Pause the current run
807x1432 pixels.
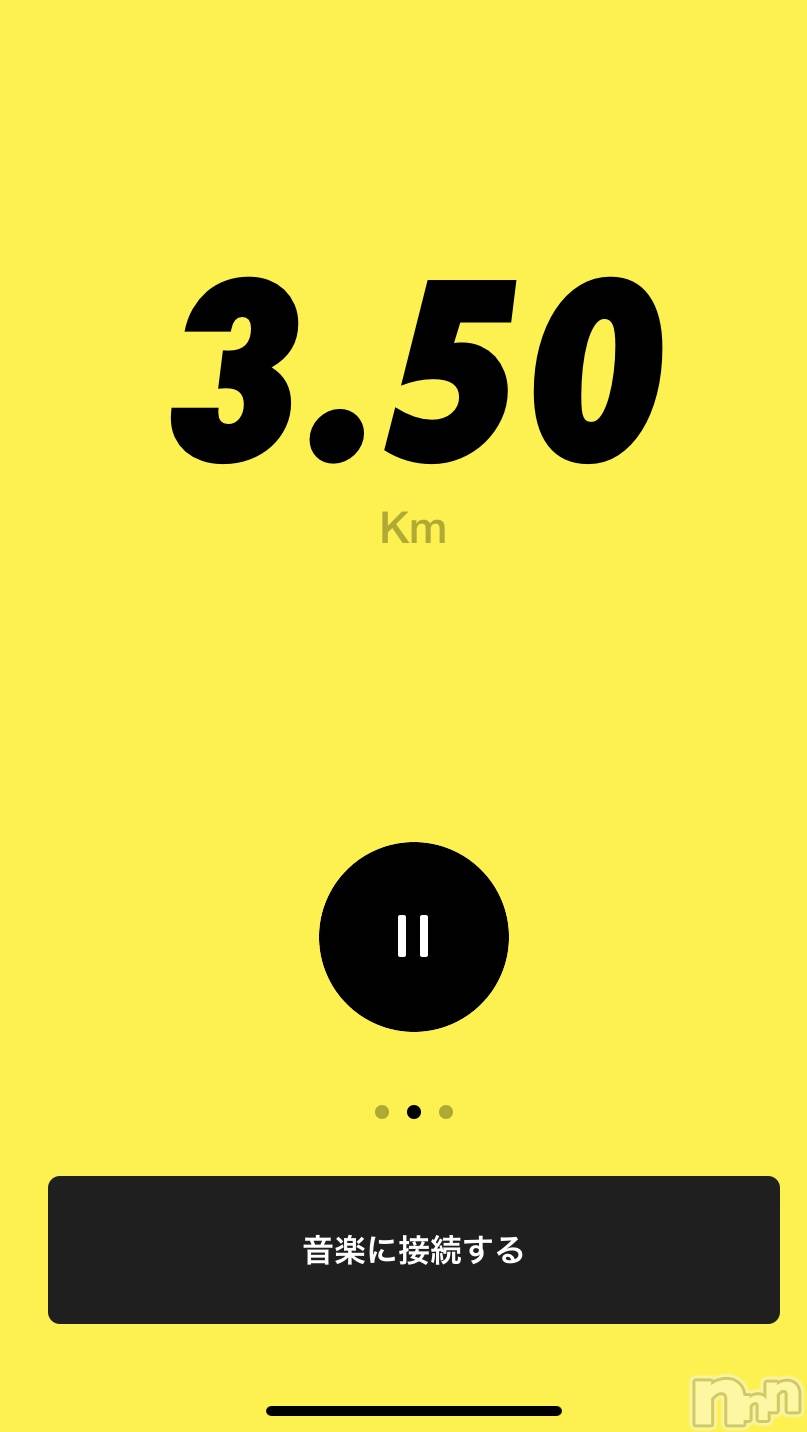pyautogui.click(x=413, y=936)
